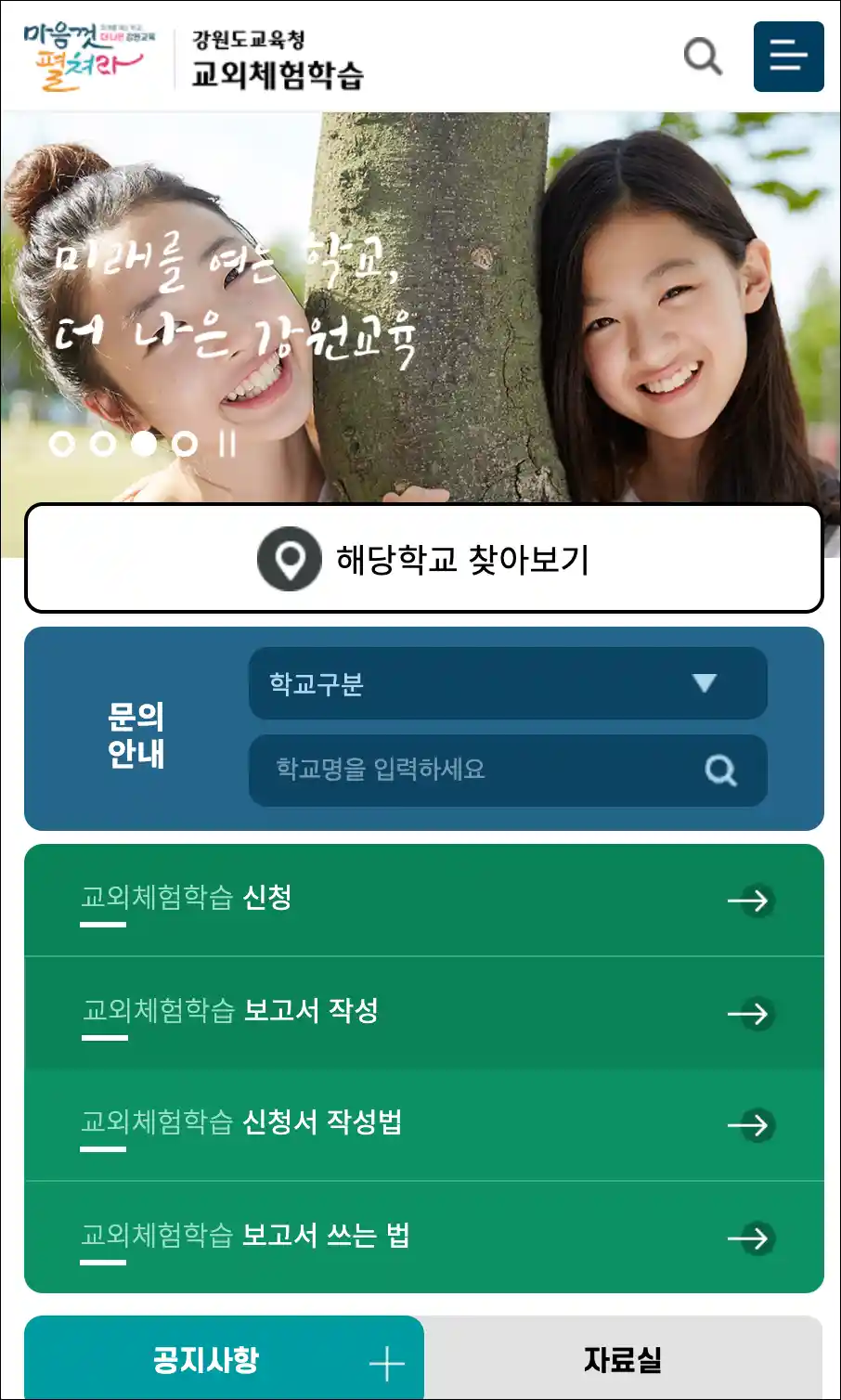Viewport: 841px width, 1400px height.
Task: Select the fourth banner page indicator
Action: tap(185, 444)
